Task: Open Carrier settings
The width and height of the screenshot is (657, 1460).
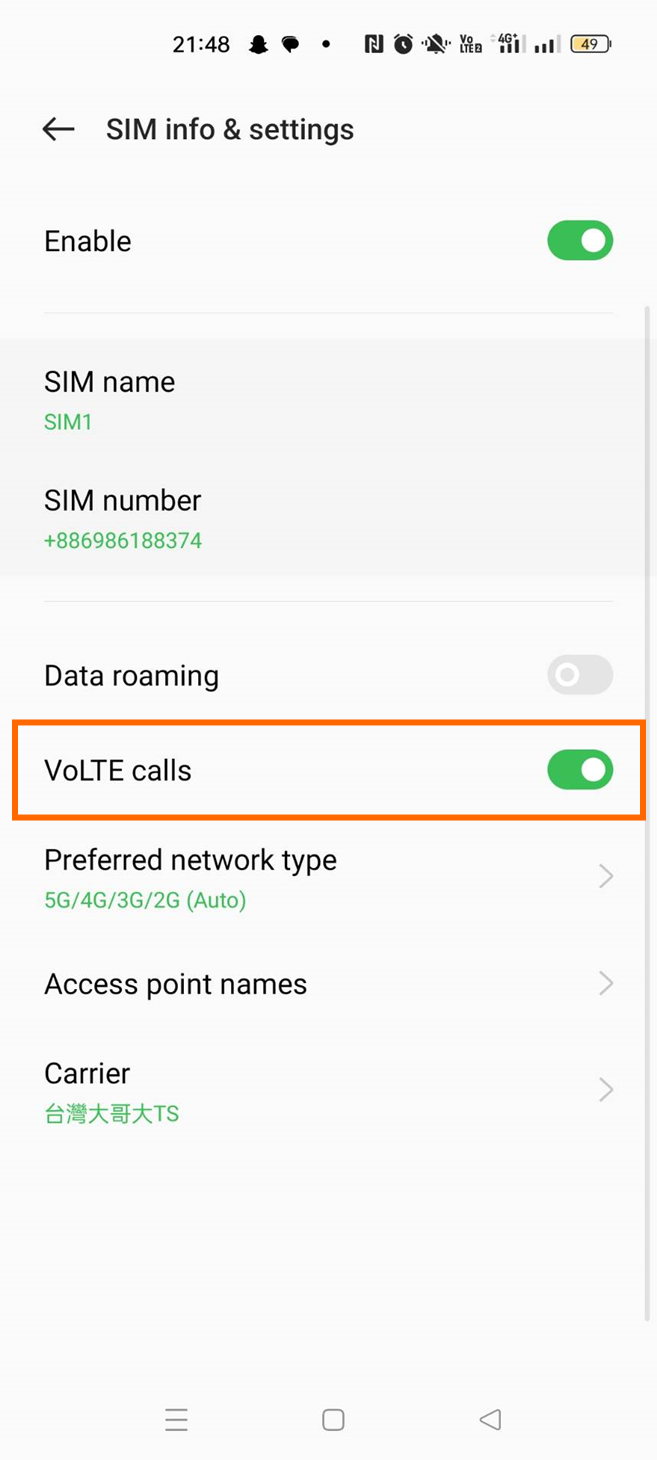Action: coord(328,1091)
